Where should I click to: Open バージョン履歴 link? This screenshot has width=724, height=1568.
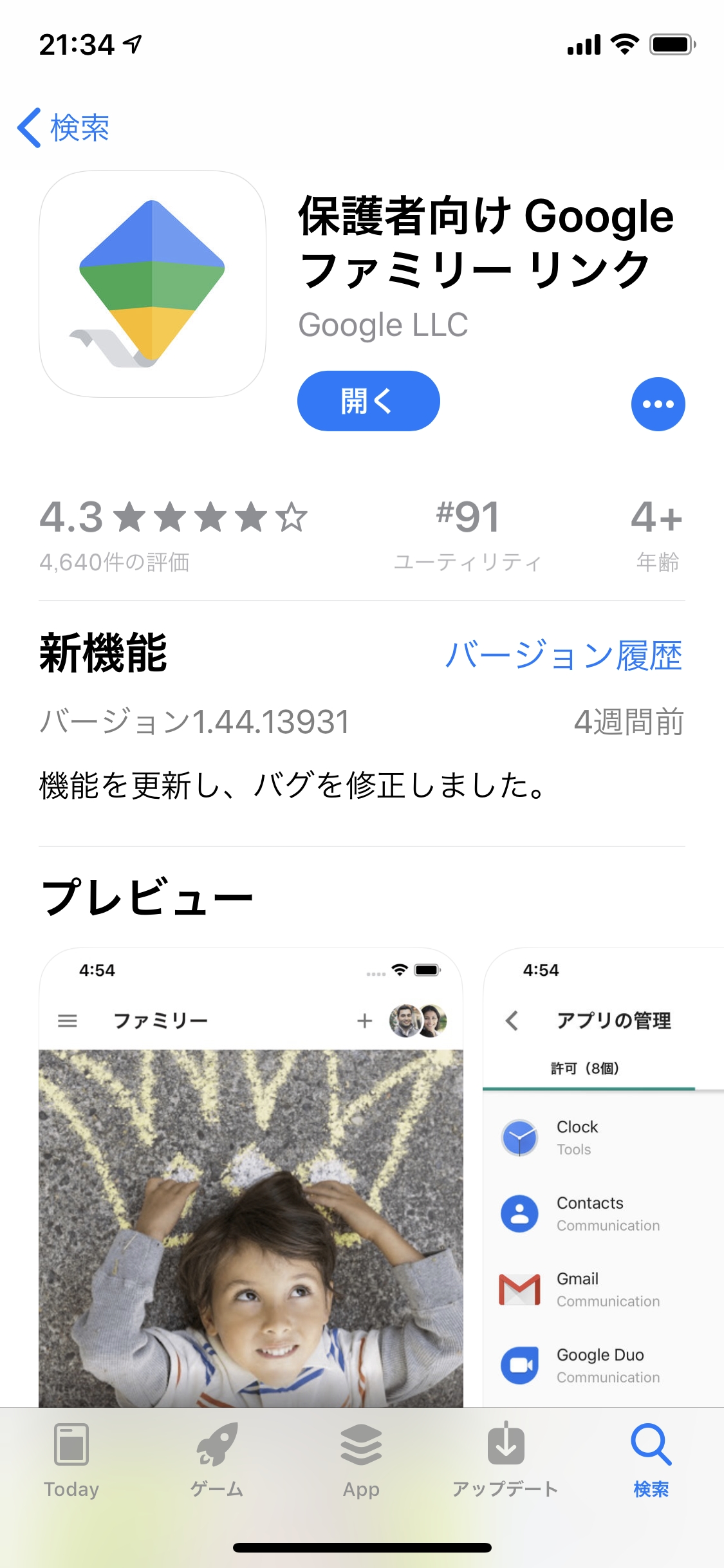563,656
